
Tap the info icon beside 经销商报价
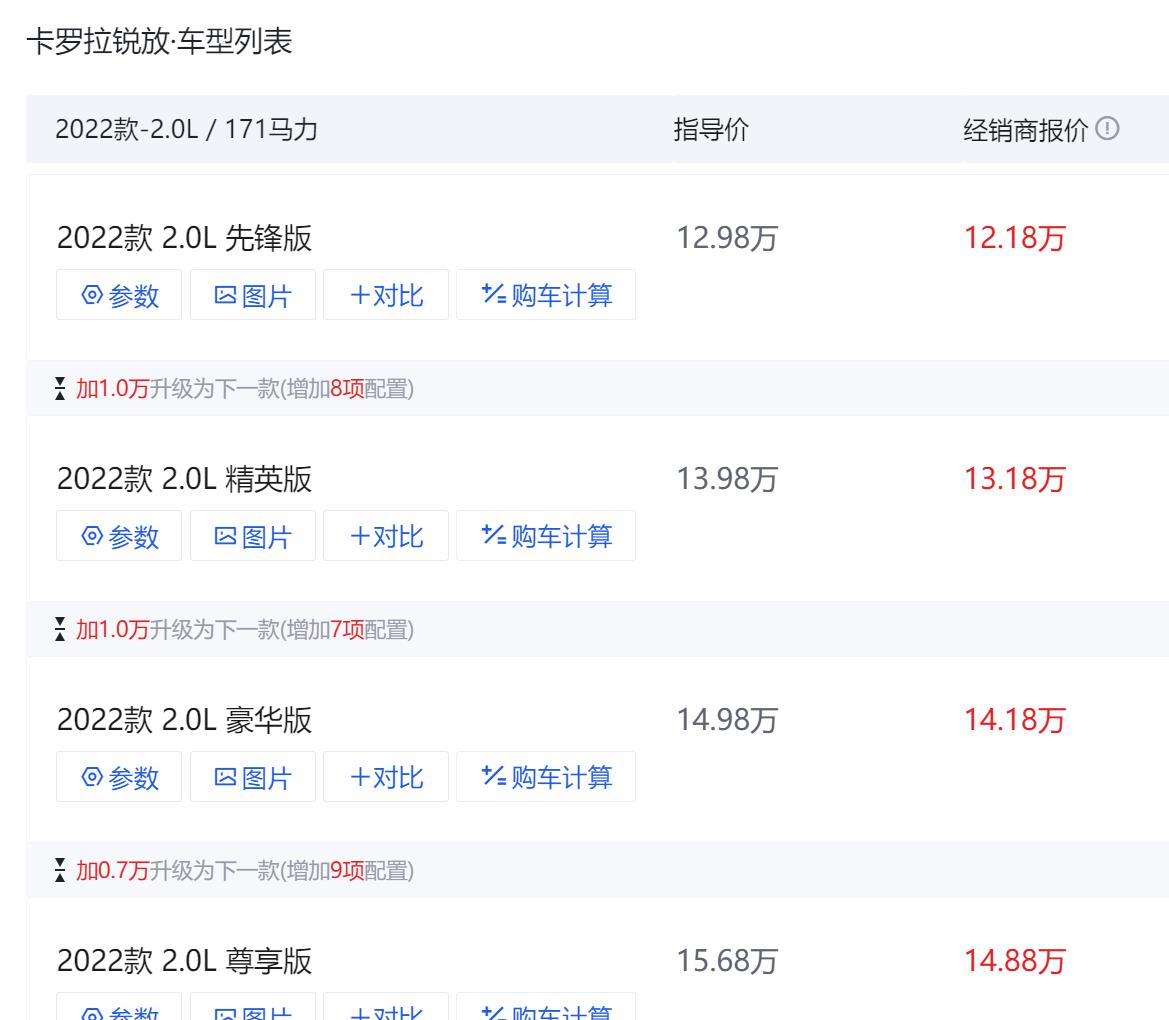pos(1107,129)
